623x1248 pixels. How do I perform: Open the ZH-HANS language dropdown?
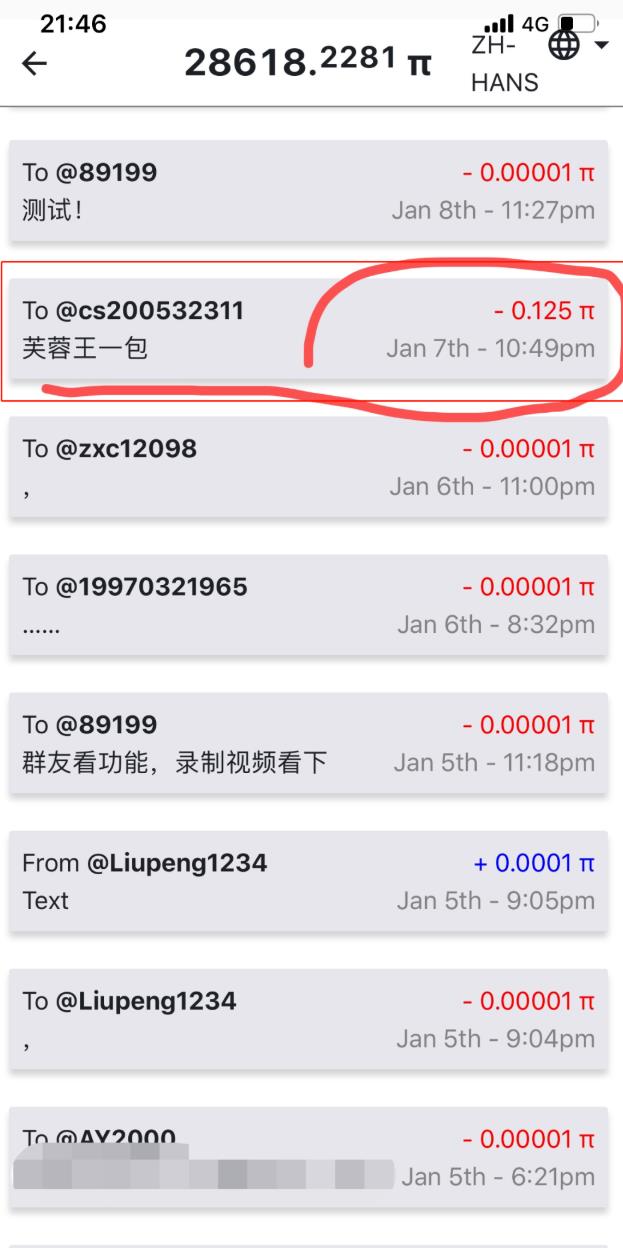[x=540, y=64]
